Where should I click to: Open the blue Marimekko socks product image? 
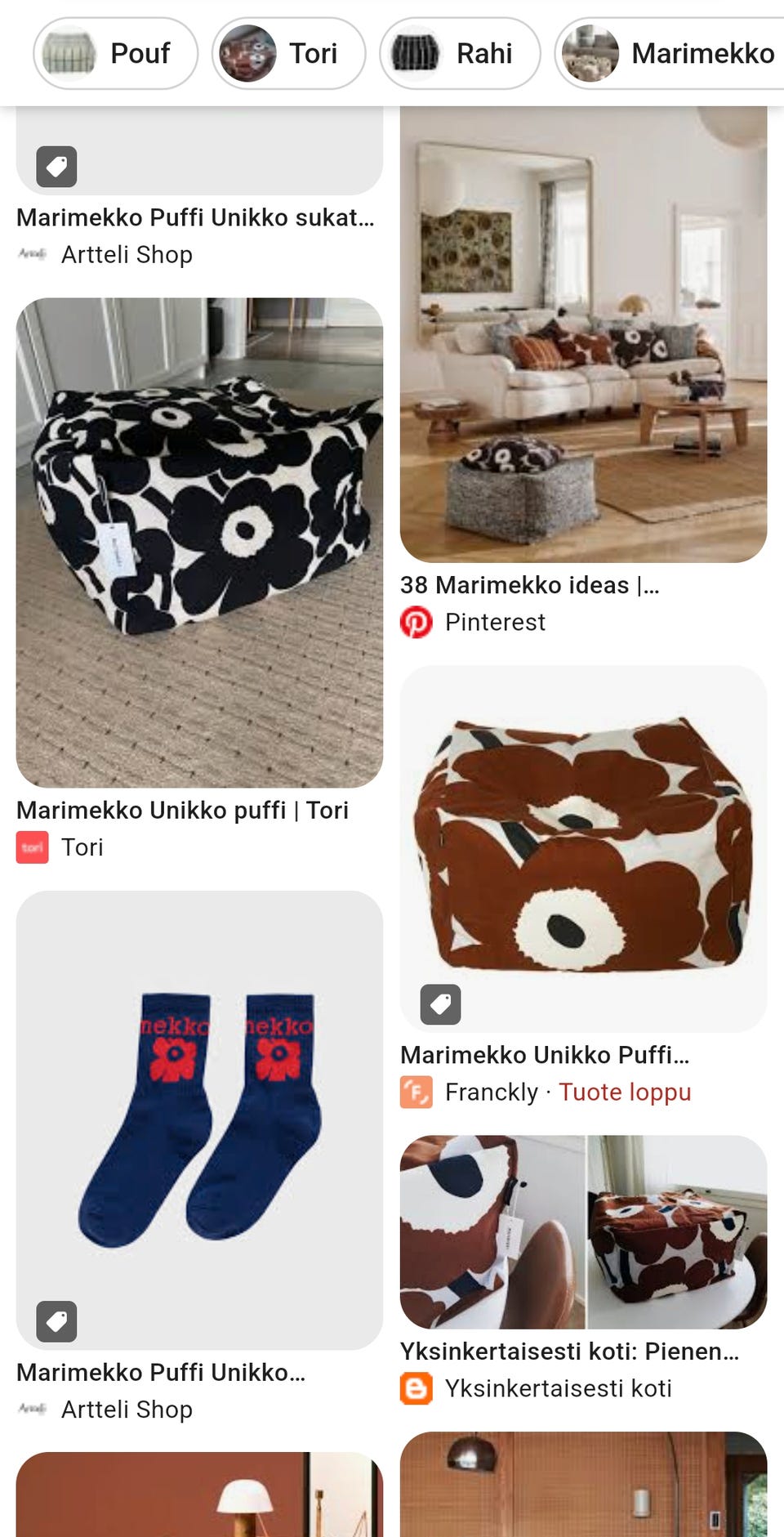pos(199,1119)
